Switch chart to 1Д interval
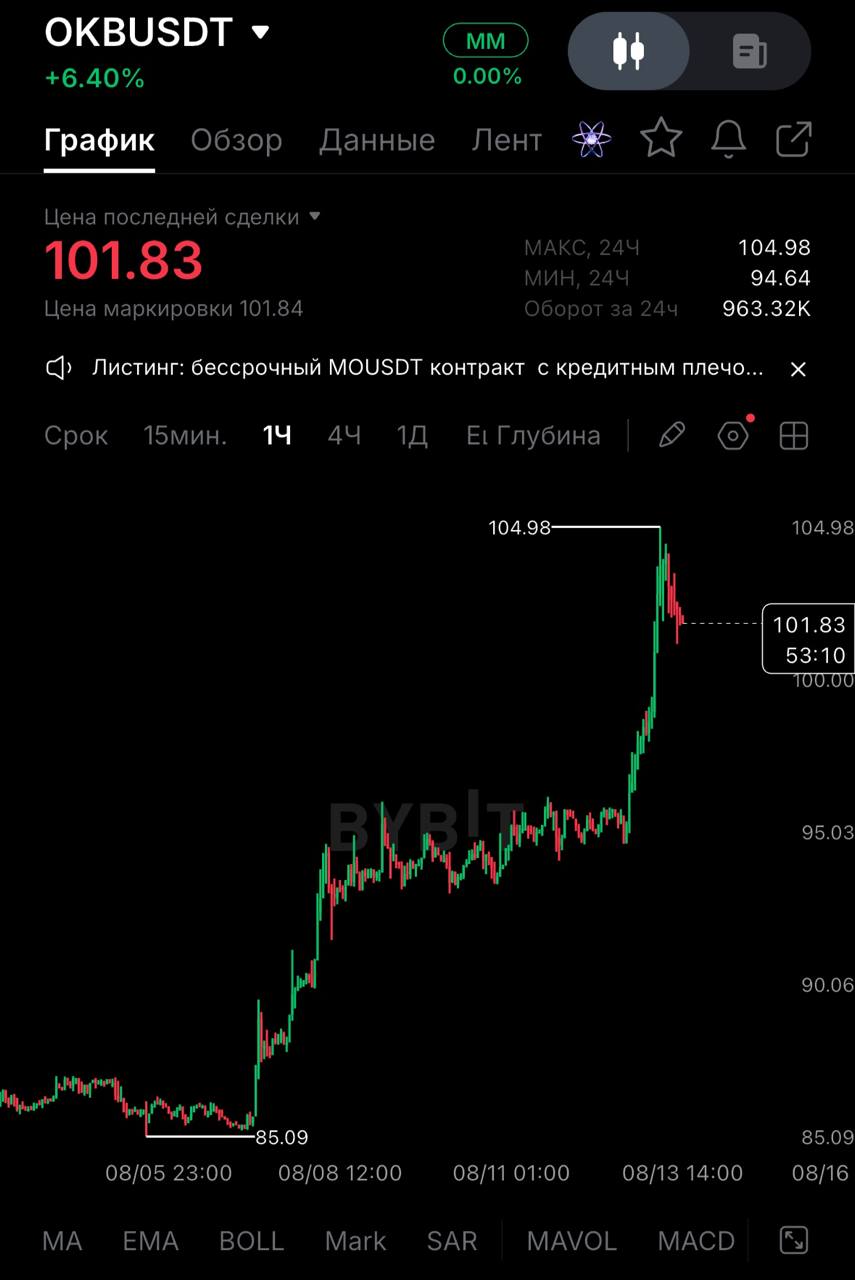855x1280 pixels. pyautogui.click(x=412, y=436)
